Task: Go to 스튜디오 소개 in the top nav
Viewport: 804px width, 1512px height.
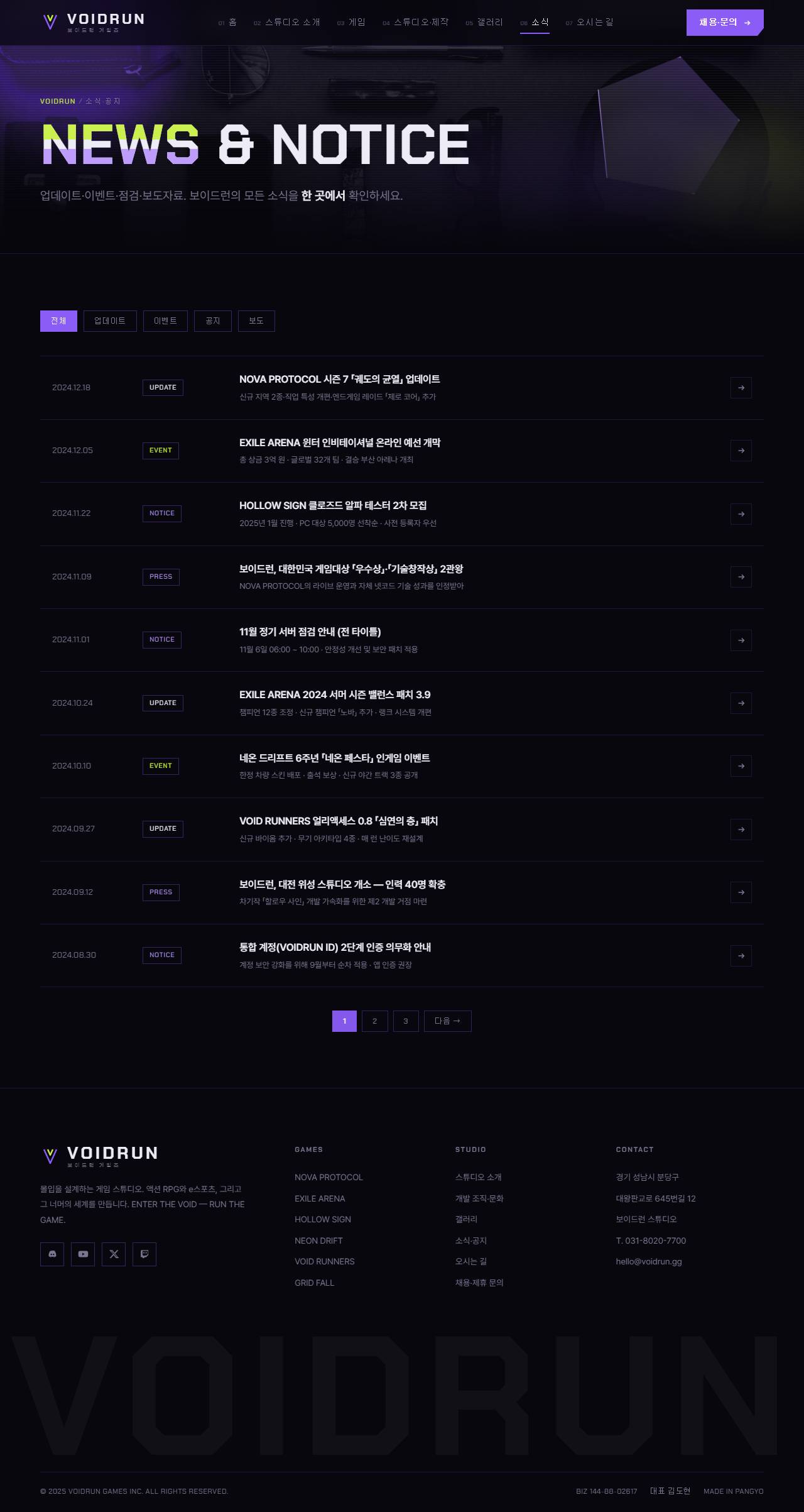Action: tap(287, 23)
